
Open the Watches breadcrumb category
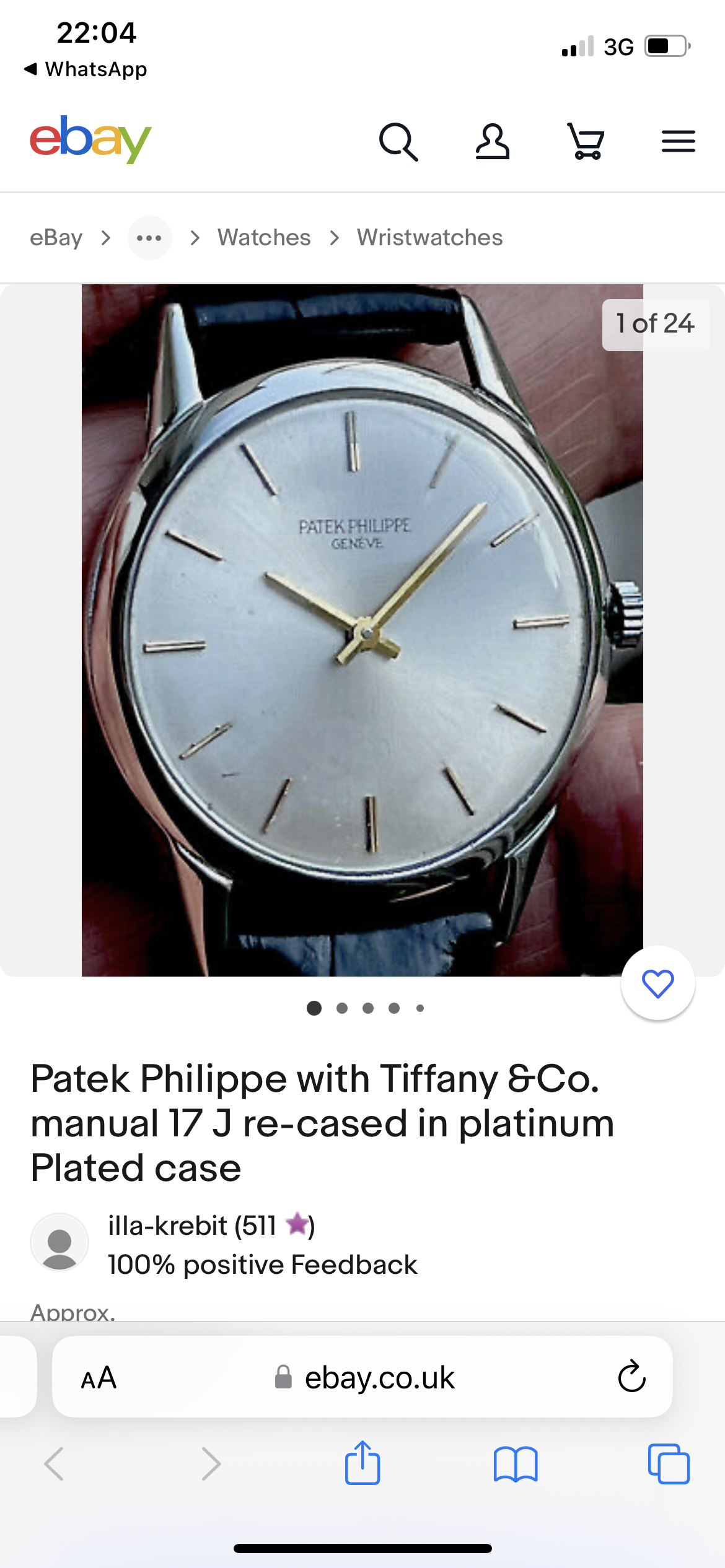(264, 238)
